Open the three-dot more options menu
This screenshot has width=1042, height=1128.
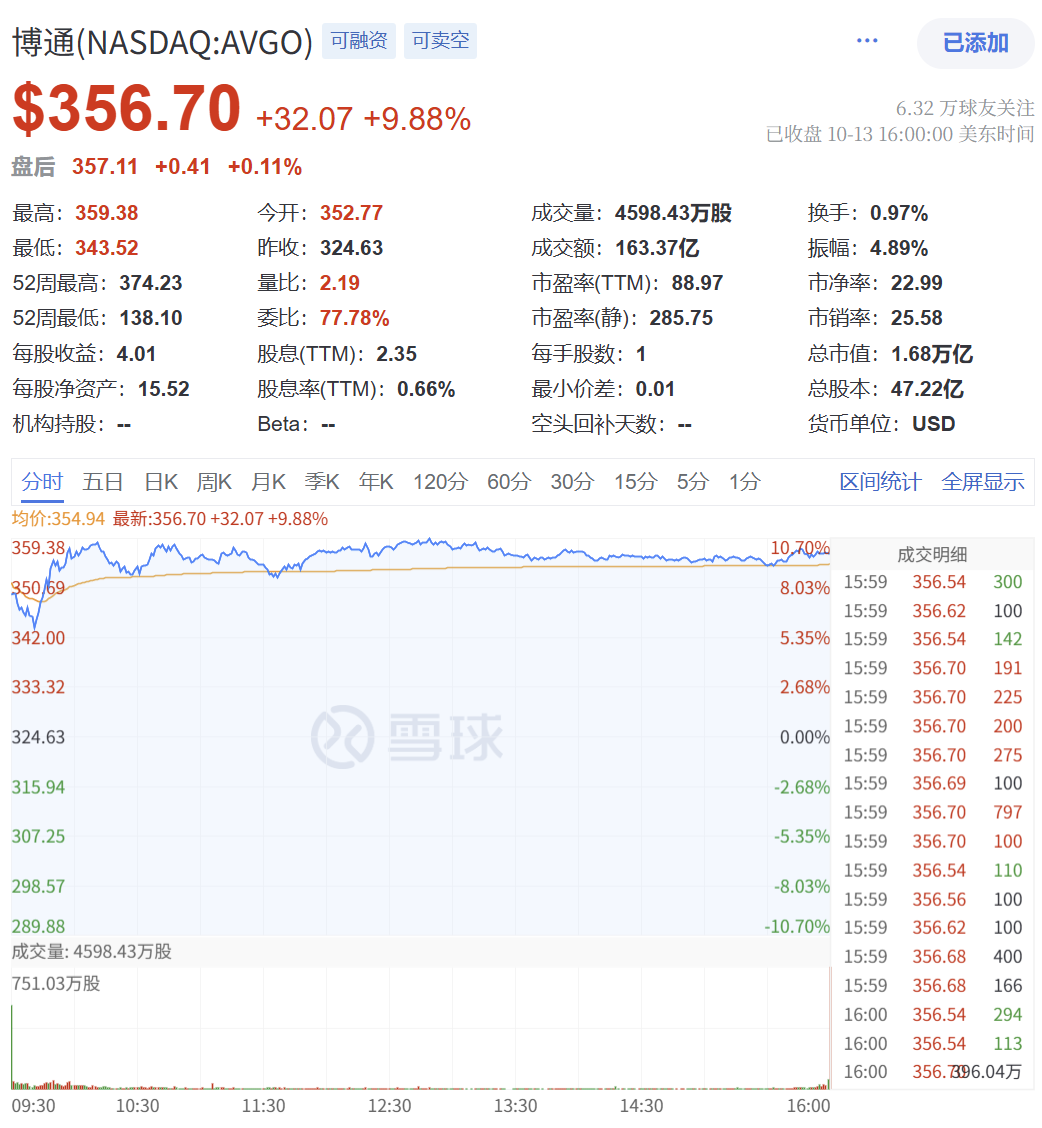click(867, 41)
